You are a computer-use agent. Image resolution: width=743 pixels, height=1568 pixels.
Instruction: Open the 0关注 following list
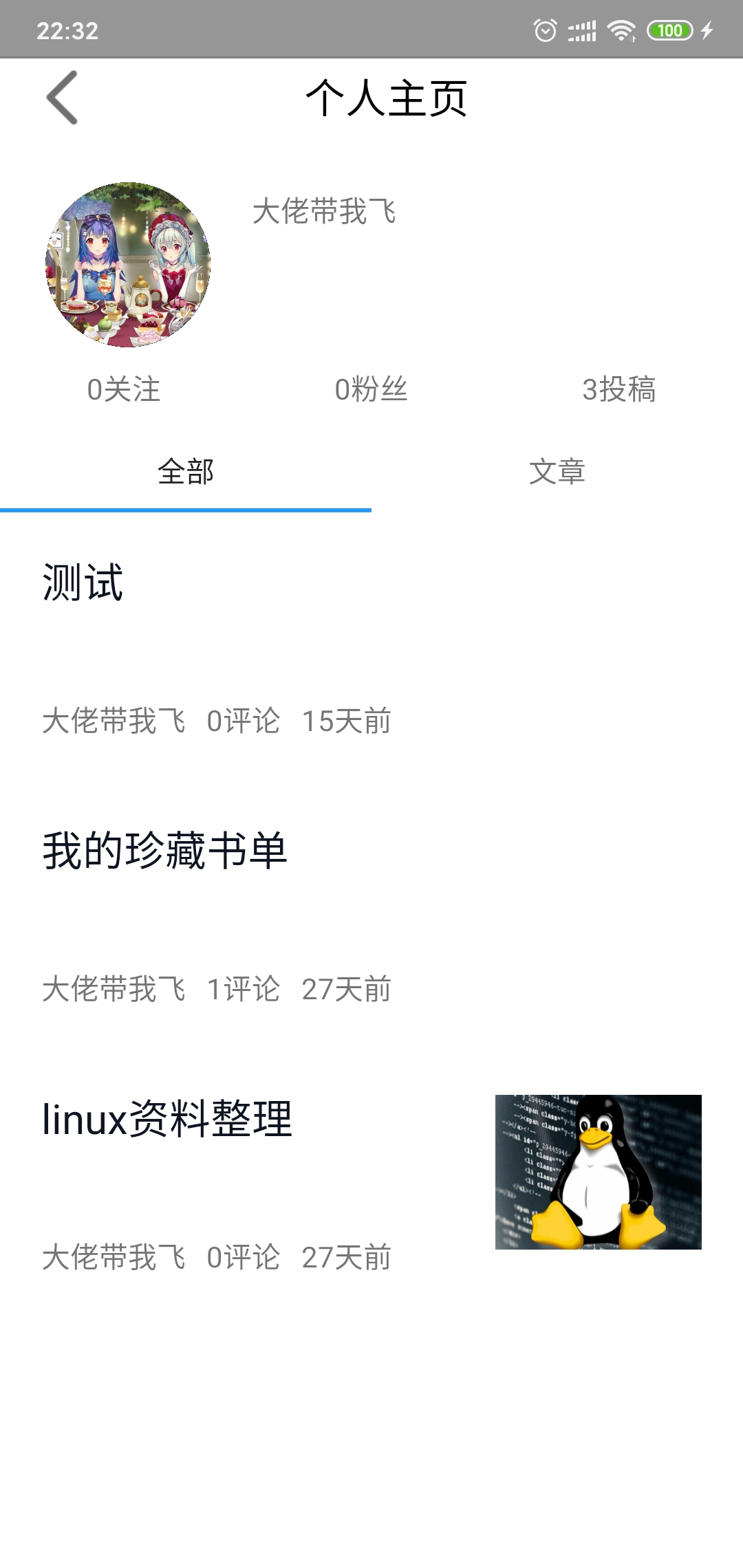[x=124, y=389]
